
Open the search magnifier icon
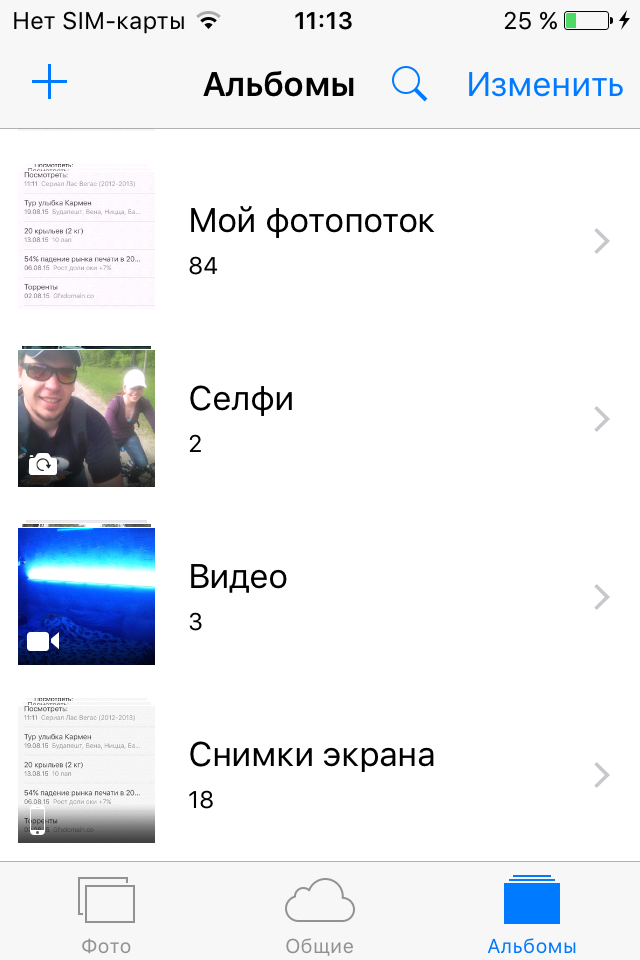[409, 84]
